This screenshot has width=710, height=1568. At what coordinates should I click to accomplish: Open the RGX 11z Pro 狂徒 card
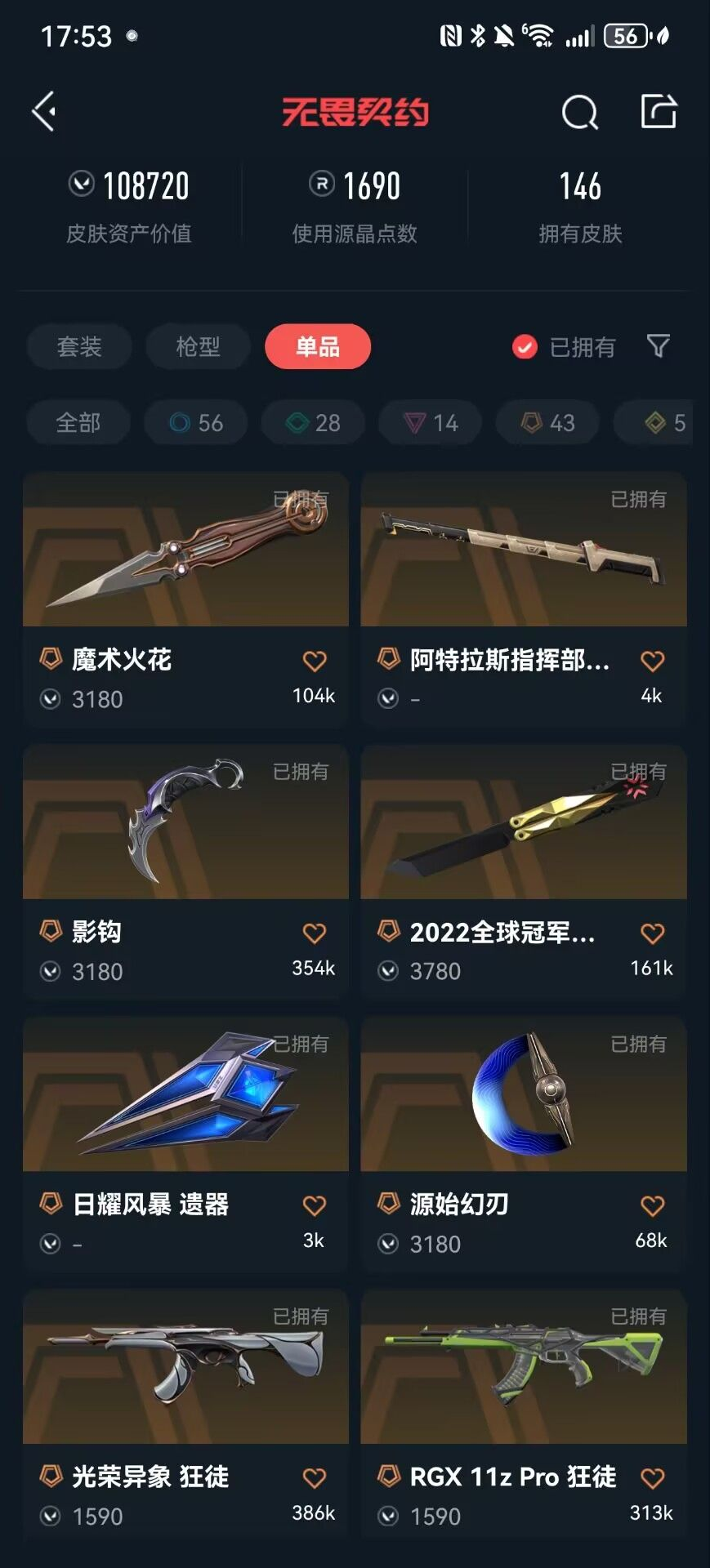tap(524, 1415)
